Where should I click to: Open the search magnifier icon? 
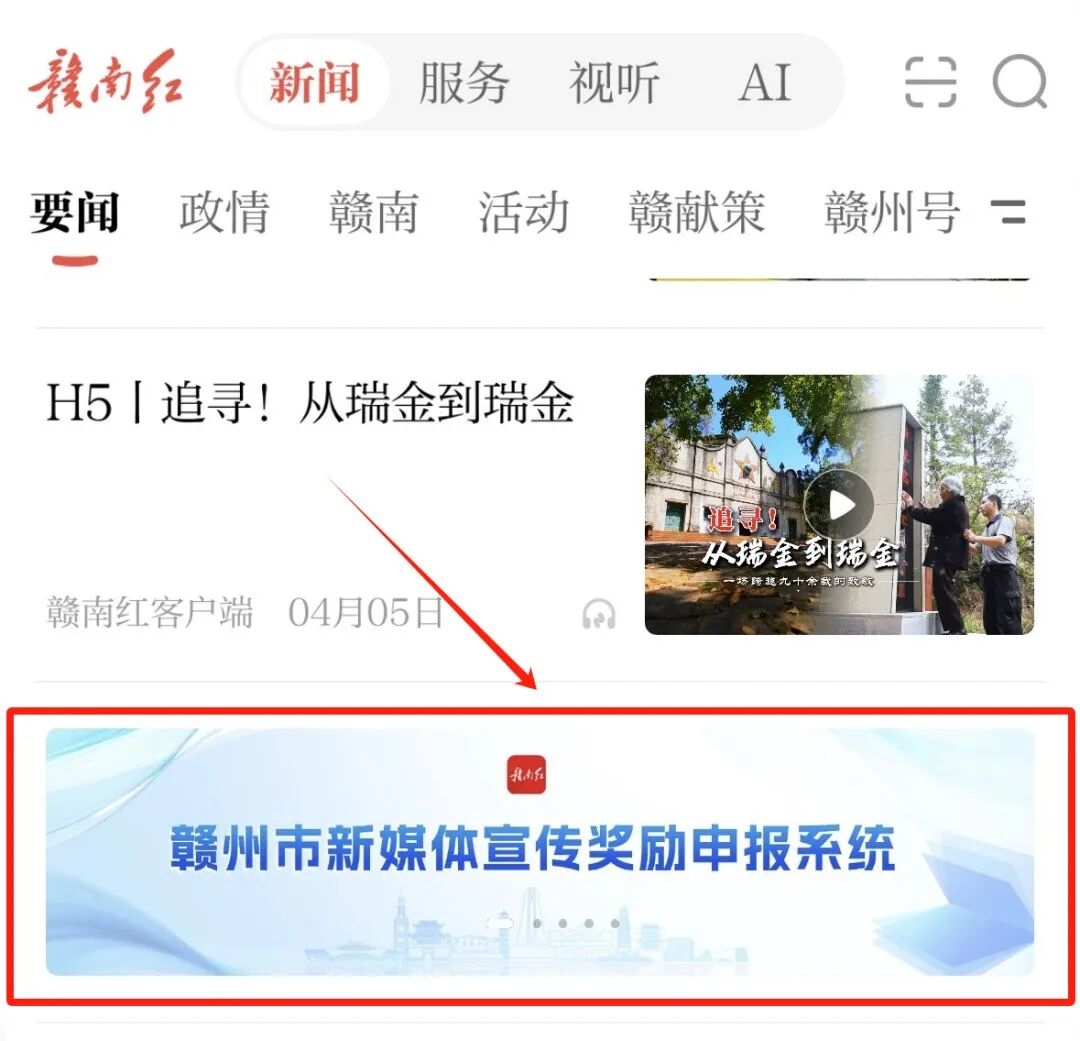click(x=1019, y=82)
